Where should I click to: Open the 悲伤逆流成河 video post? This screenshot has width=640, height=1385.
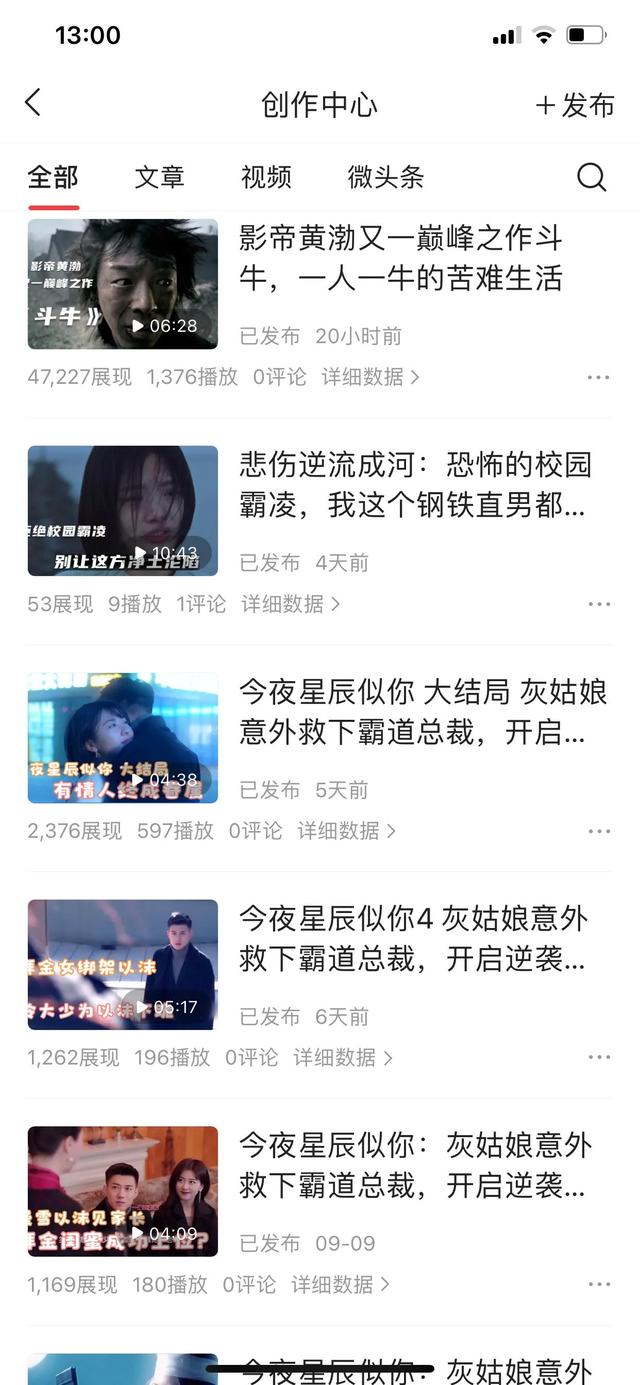(415, 485)
